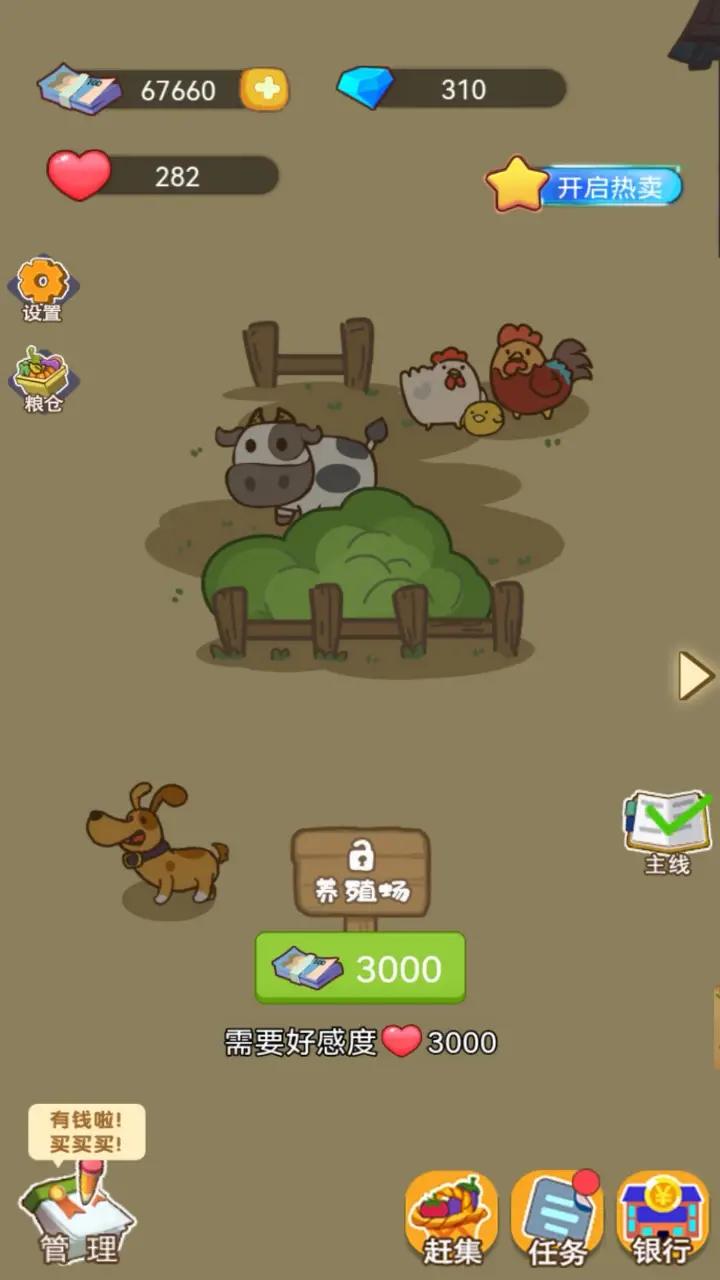Open the 主线 main quest book
This screenshot has width=720, height=1280.
coord(667,830)
